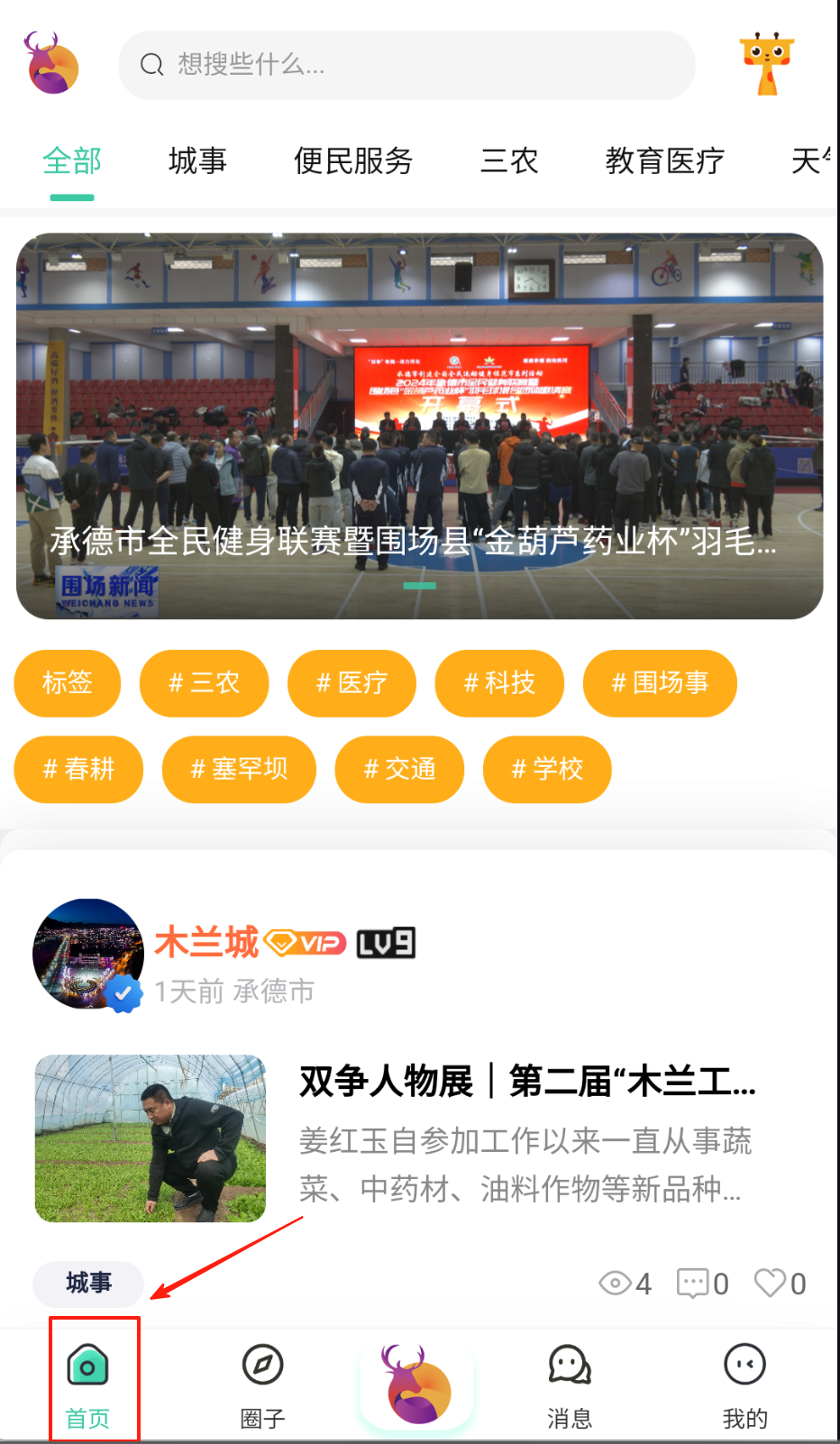
Task: Filter by the # 医疗 tag
Action: (352, 683)
